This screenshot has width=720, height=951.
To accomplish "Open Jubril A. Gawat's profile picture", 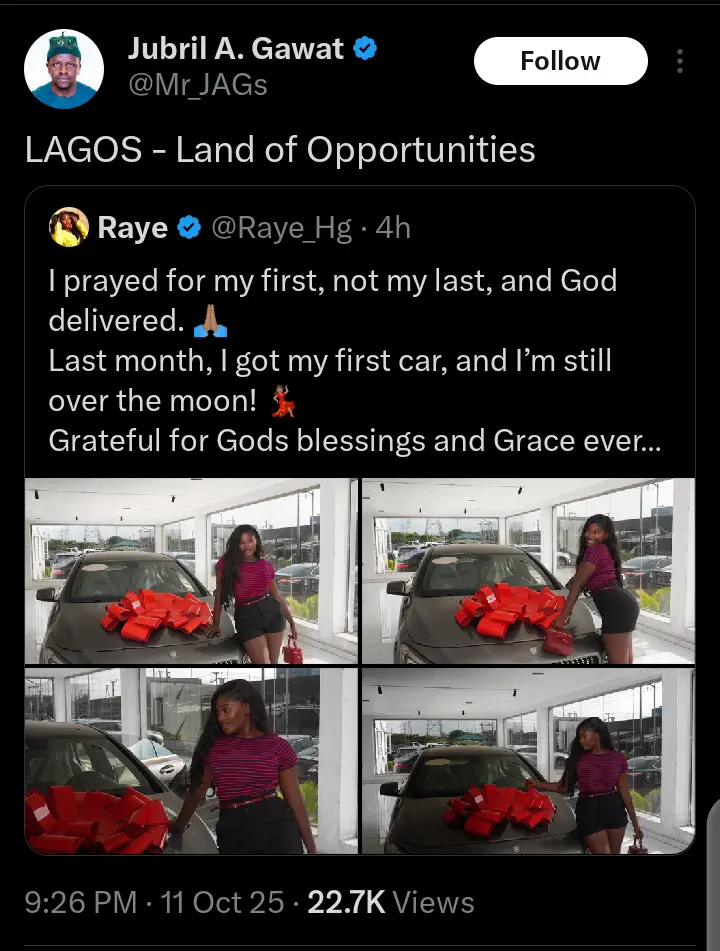I will 63,68.
